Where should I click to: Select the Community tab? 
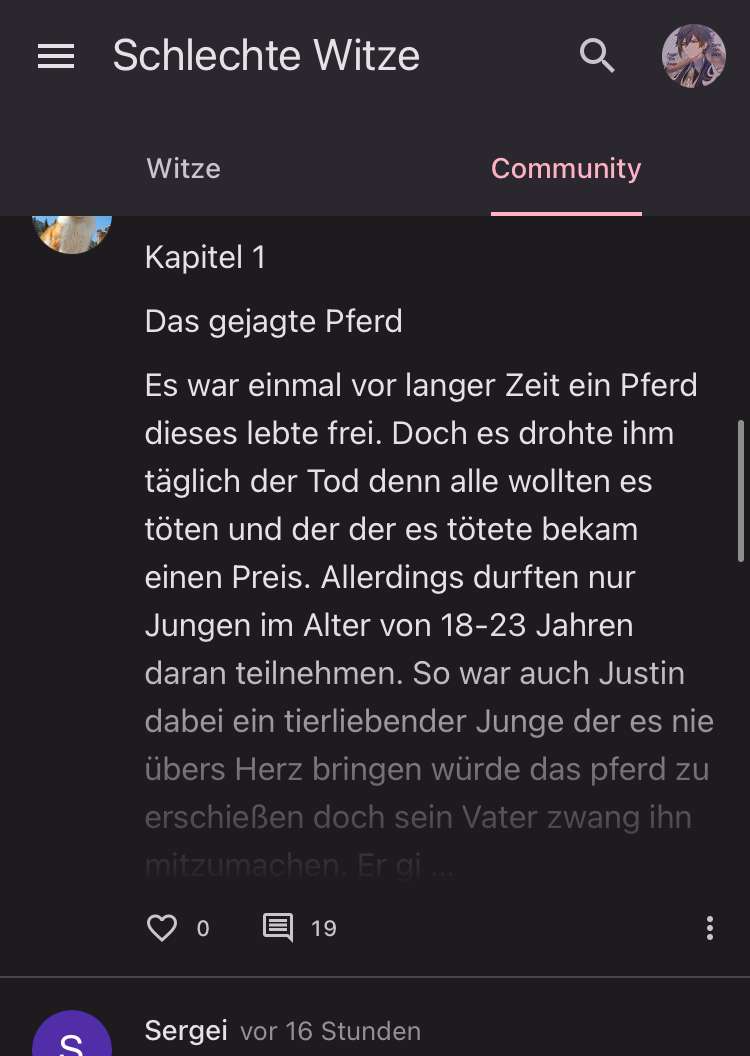tap(565, 168)
